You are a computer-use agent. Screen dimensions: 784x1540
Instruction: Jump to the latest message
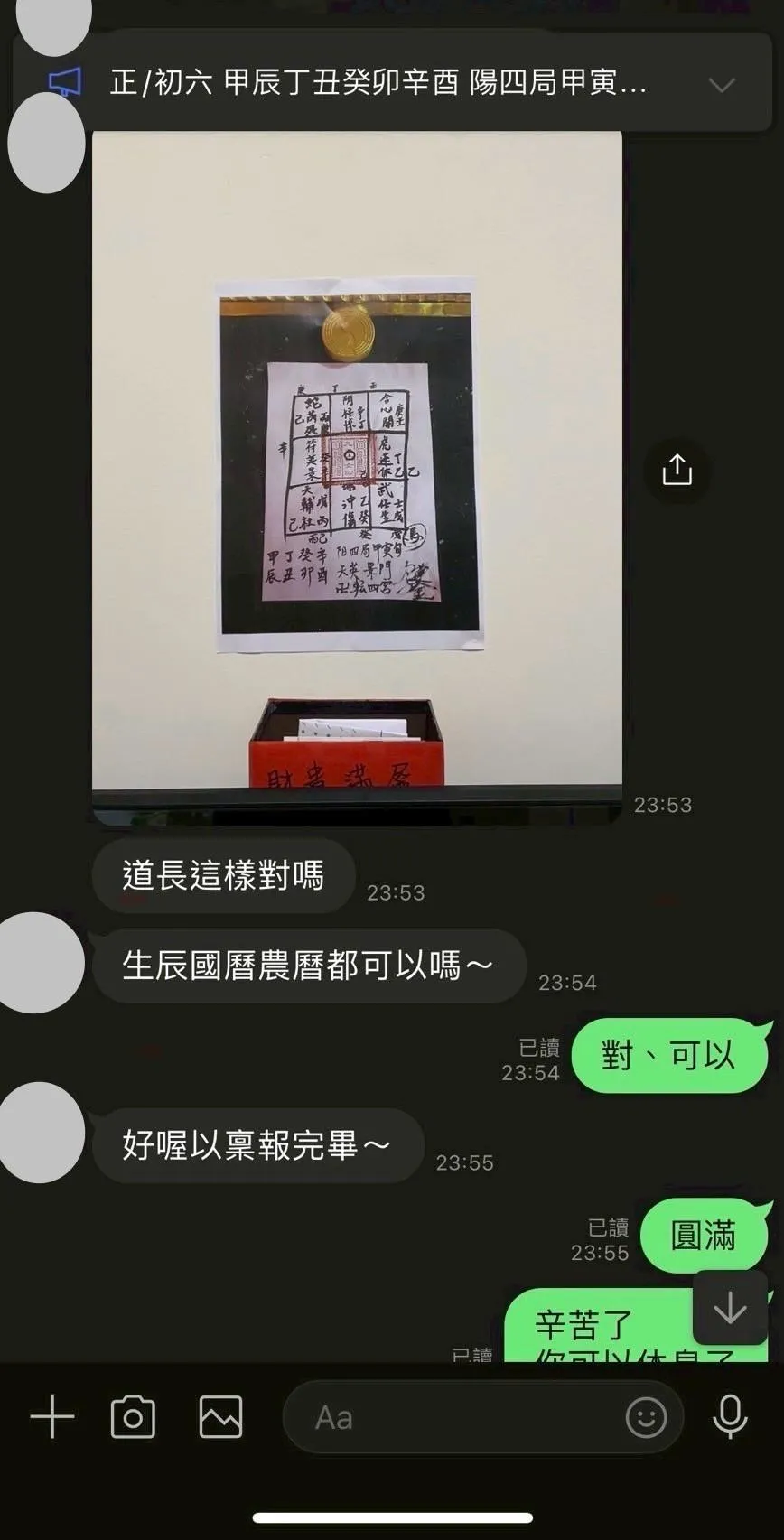pyautogui.click(x=730, y=1307)
